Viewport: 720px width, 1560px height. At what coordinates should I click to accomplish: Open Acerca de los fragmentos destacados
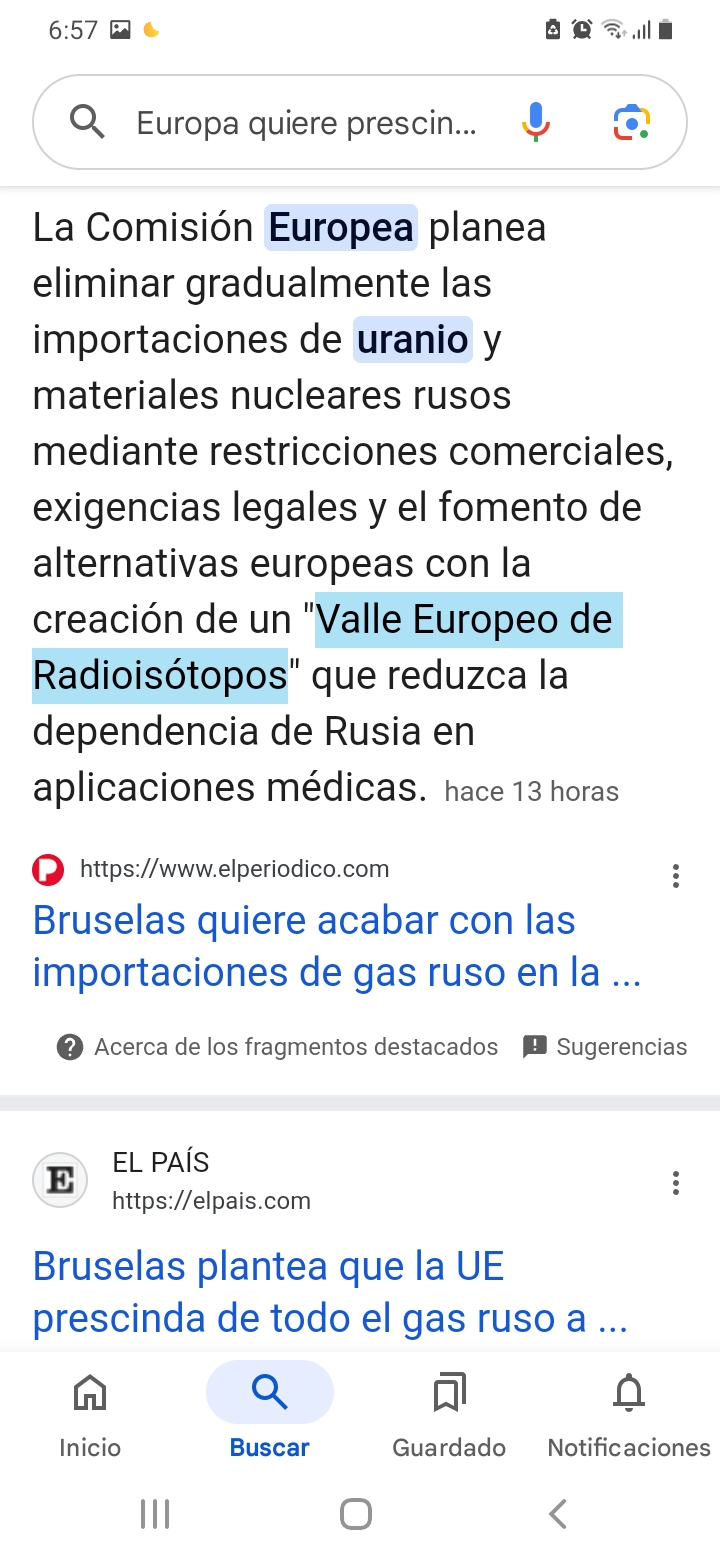(x=277, y=1047)
